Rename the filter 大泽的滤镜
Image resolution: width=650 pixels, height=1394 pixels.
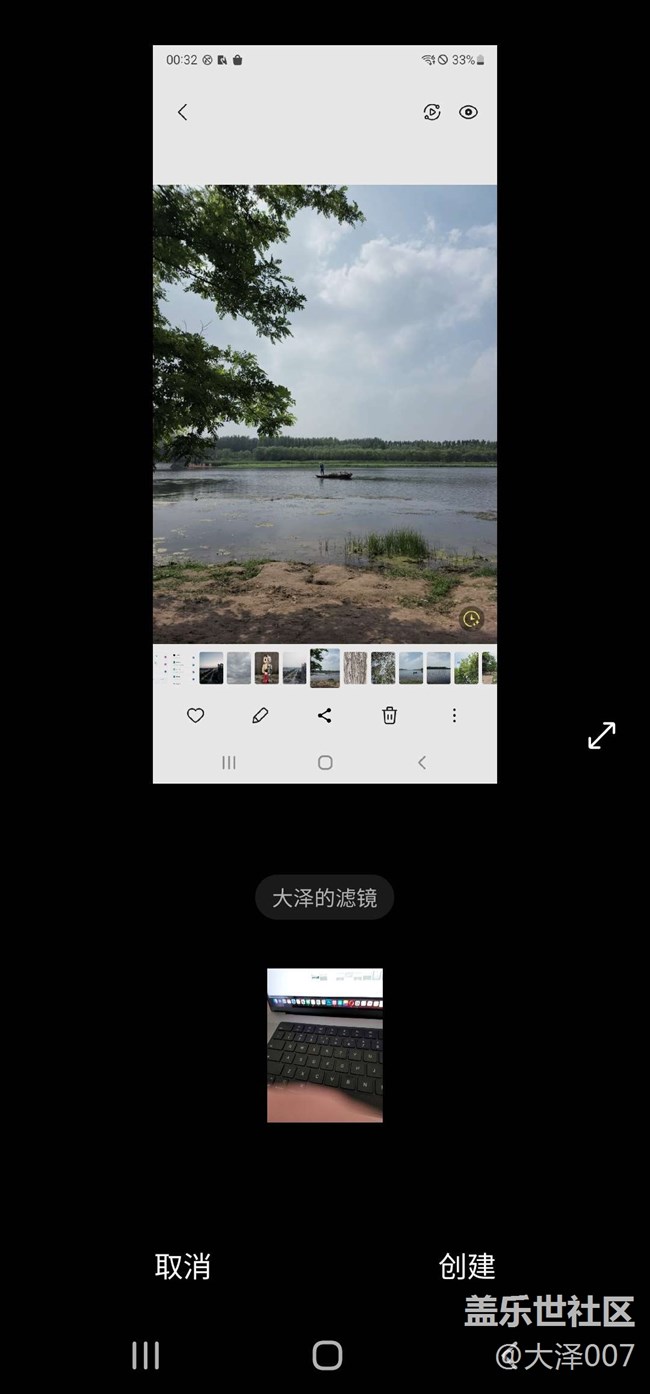325,898
